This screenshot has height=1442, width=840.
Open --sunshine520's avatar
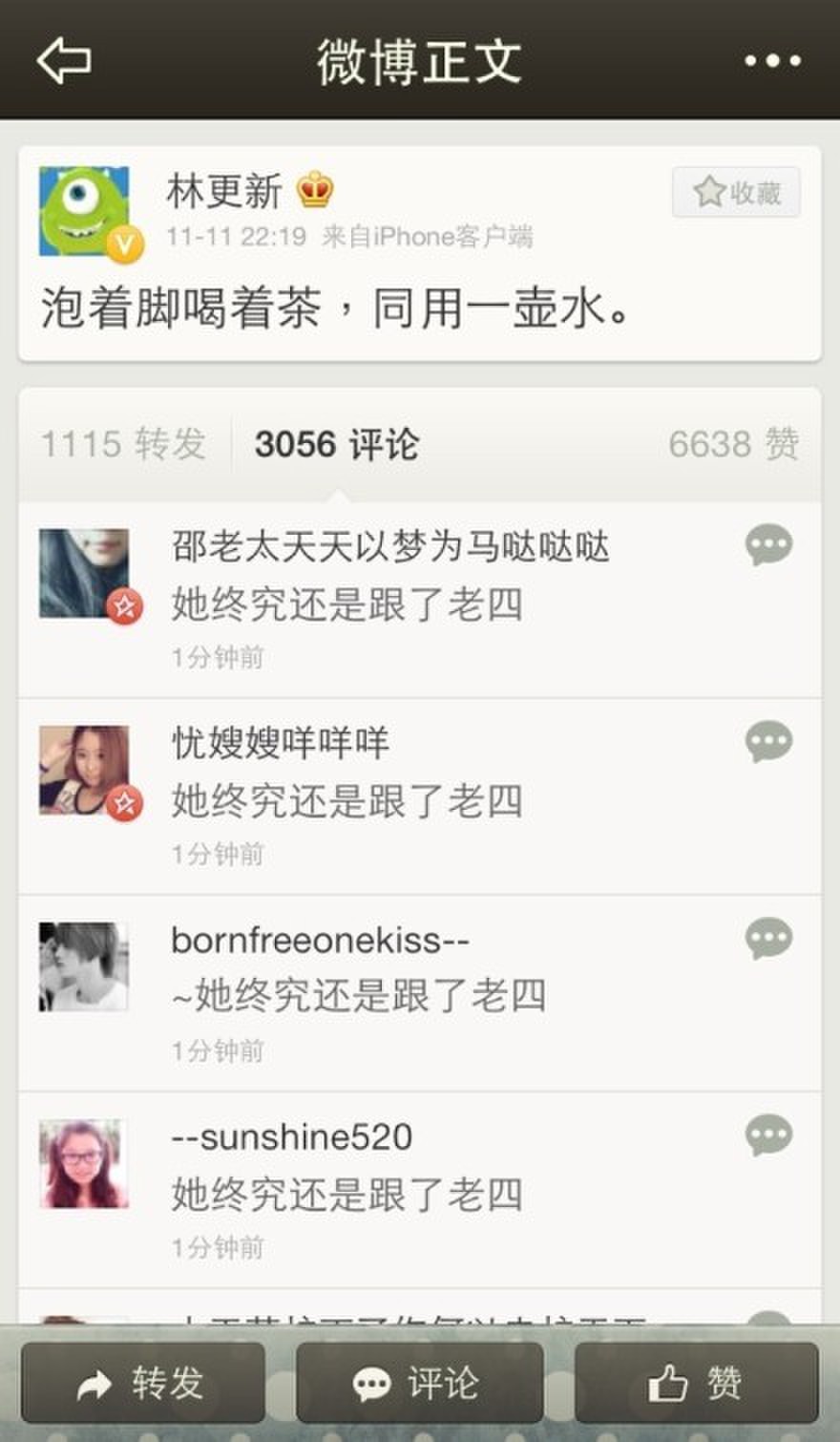84,1163
